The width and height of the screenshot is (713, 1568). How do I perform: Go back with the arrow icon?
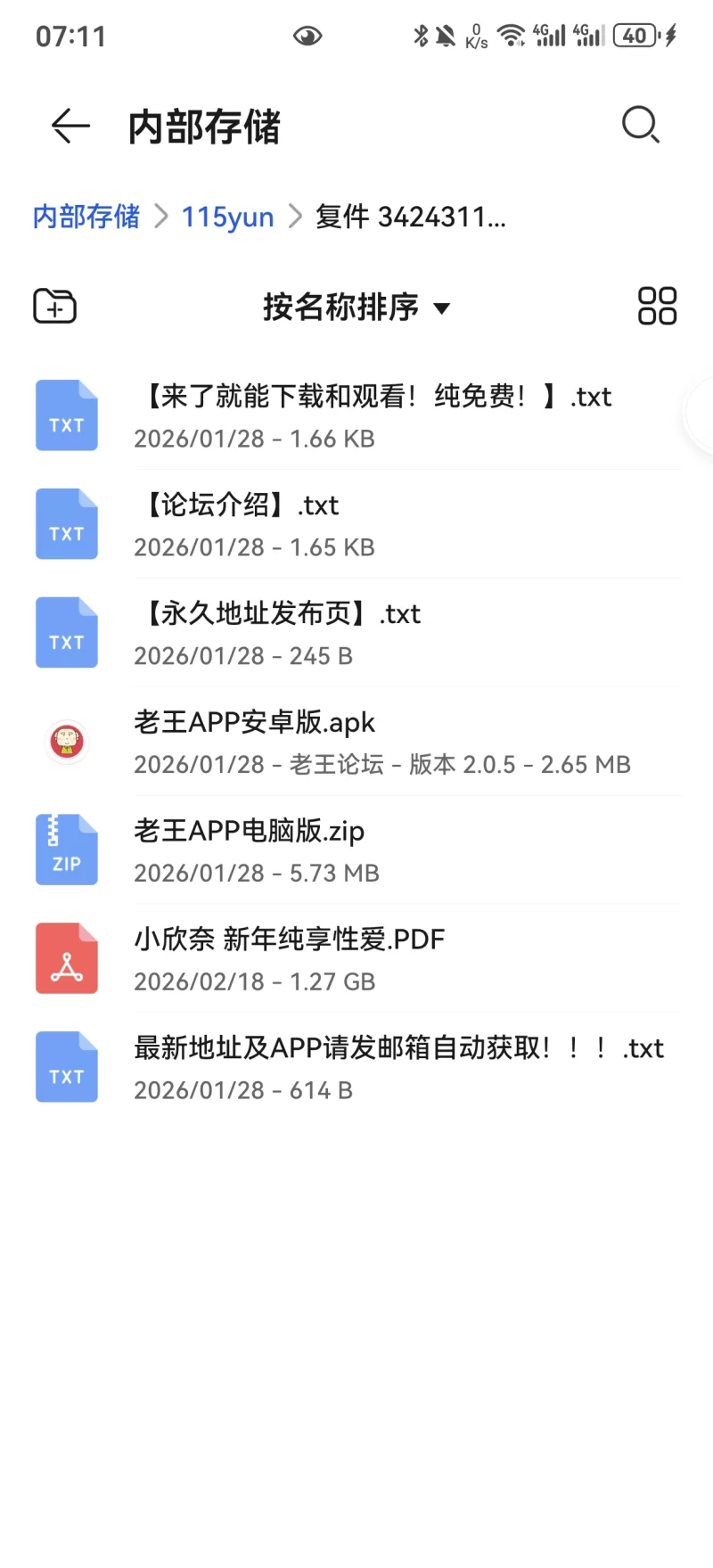(70, 126)
